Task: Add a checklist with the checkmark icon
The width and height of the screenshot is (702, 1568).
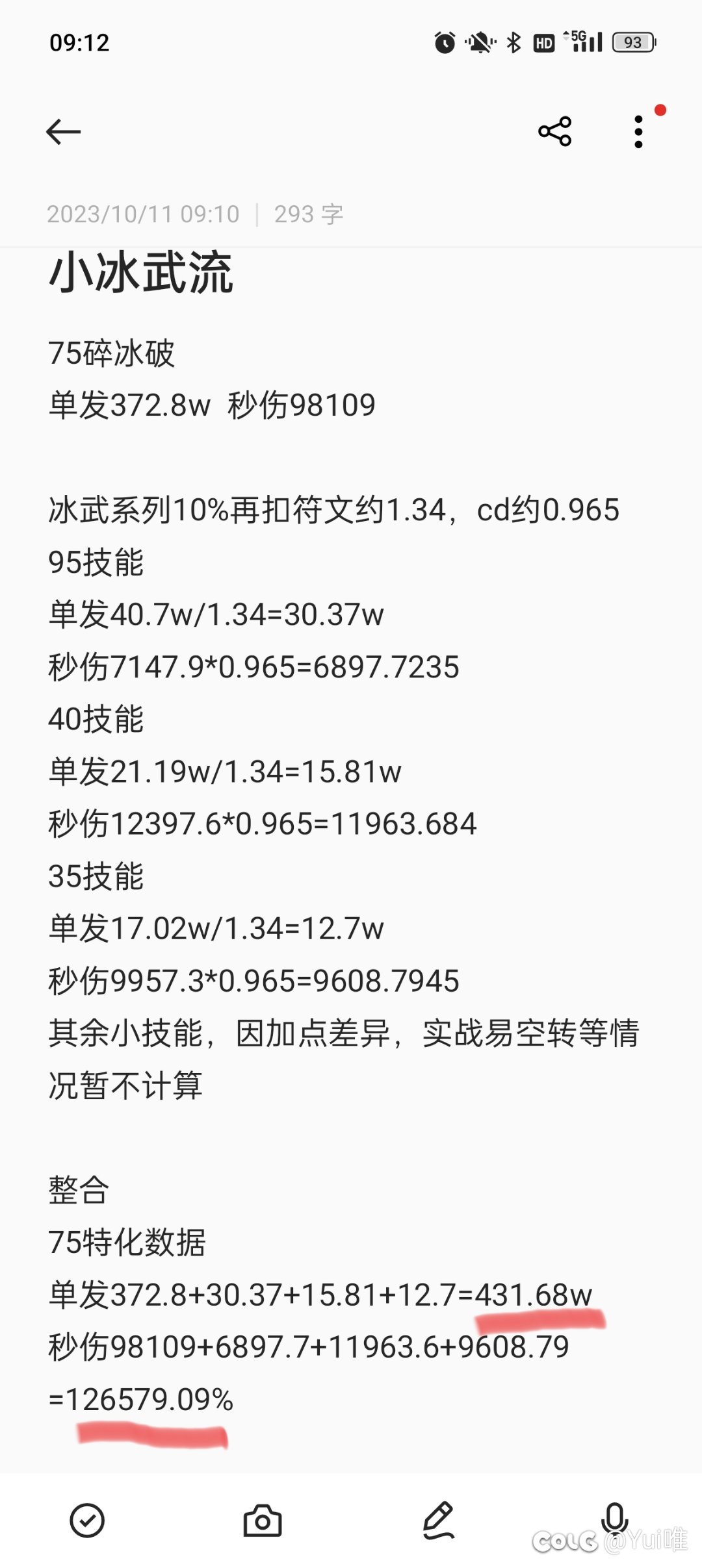Action: [87, 1521]
